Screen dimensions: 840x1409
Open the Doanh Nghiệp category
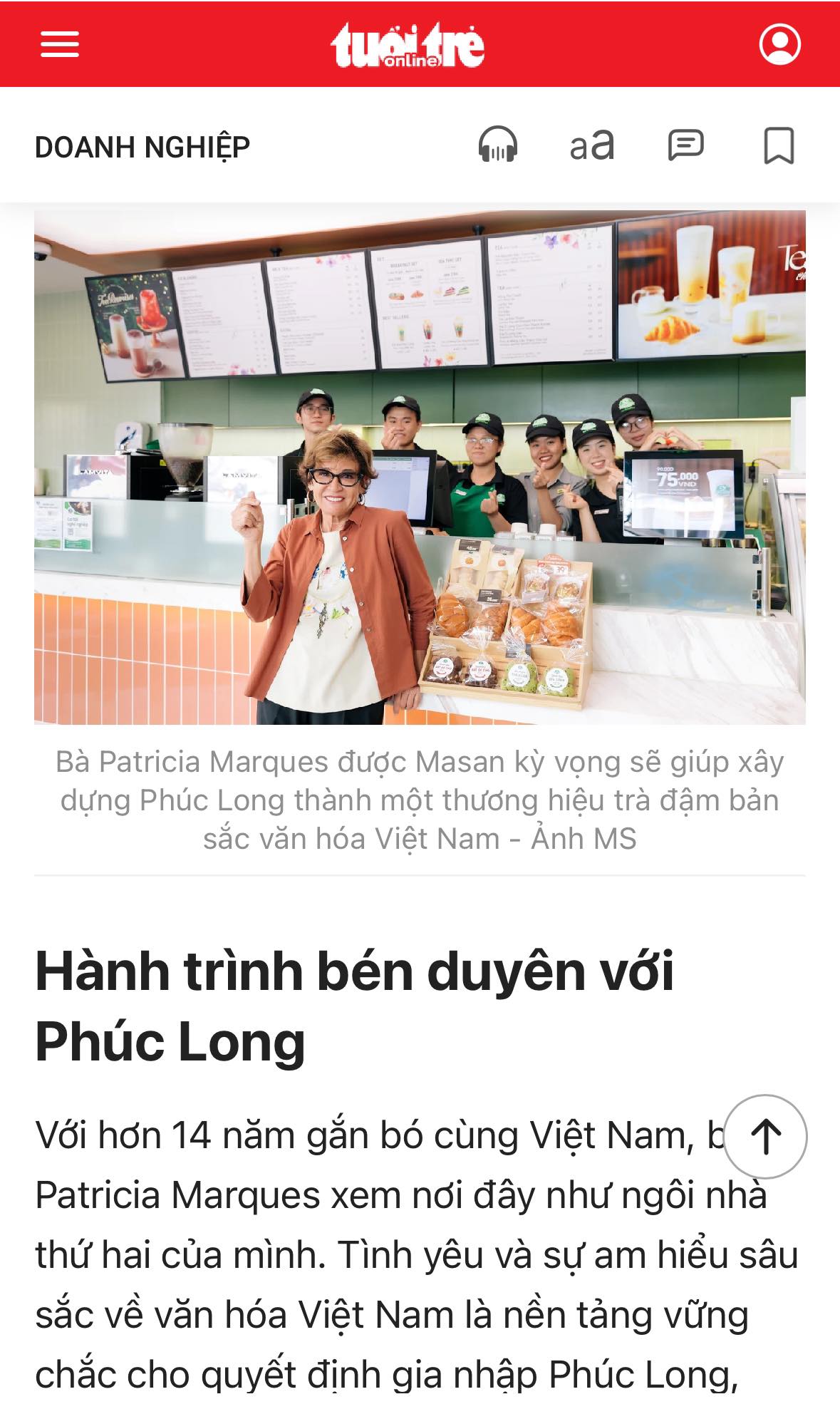[x=142, y=147]
